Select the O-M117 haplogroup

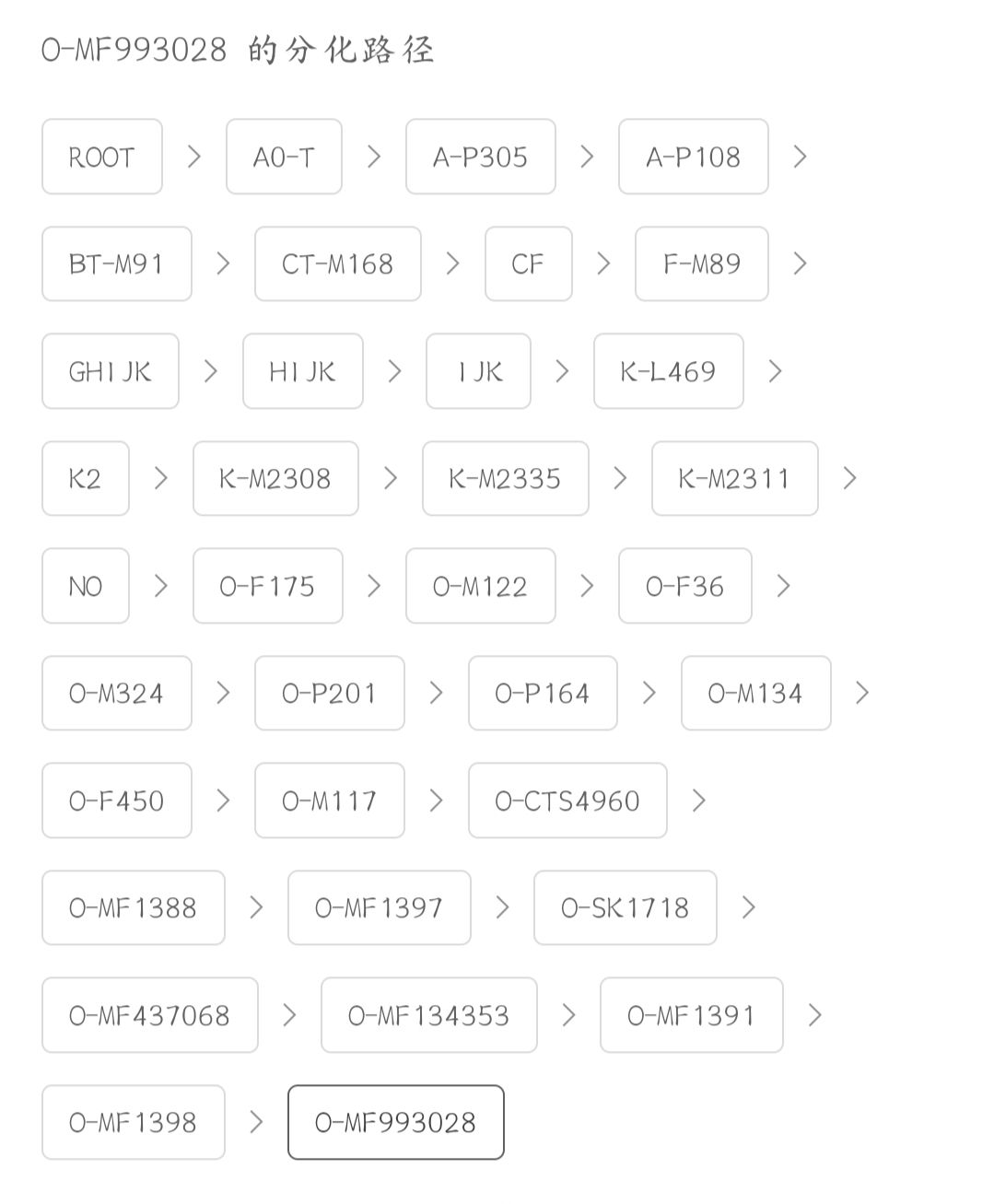coord(329,801)
